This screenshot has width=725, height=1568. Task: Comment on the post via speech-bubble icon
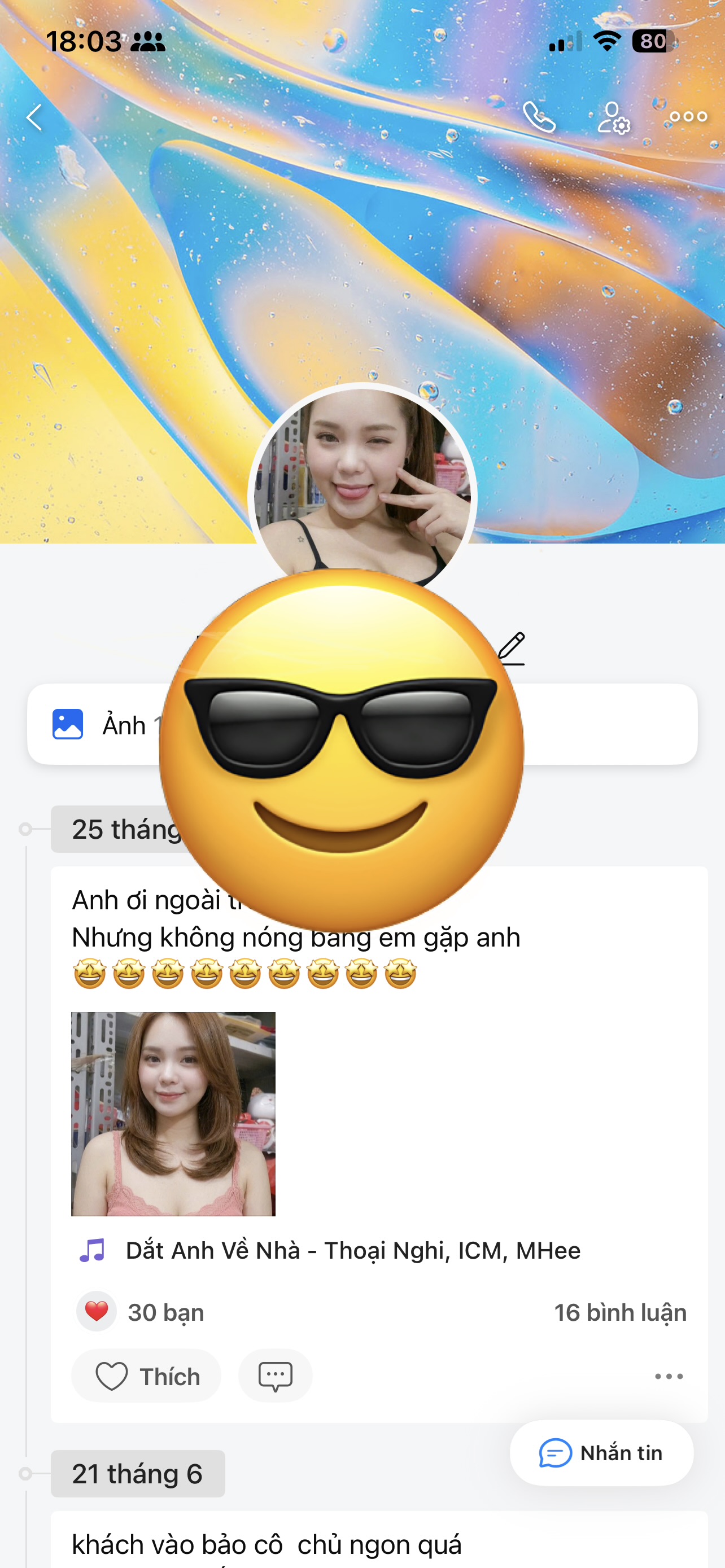point(275,1376)
